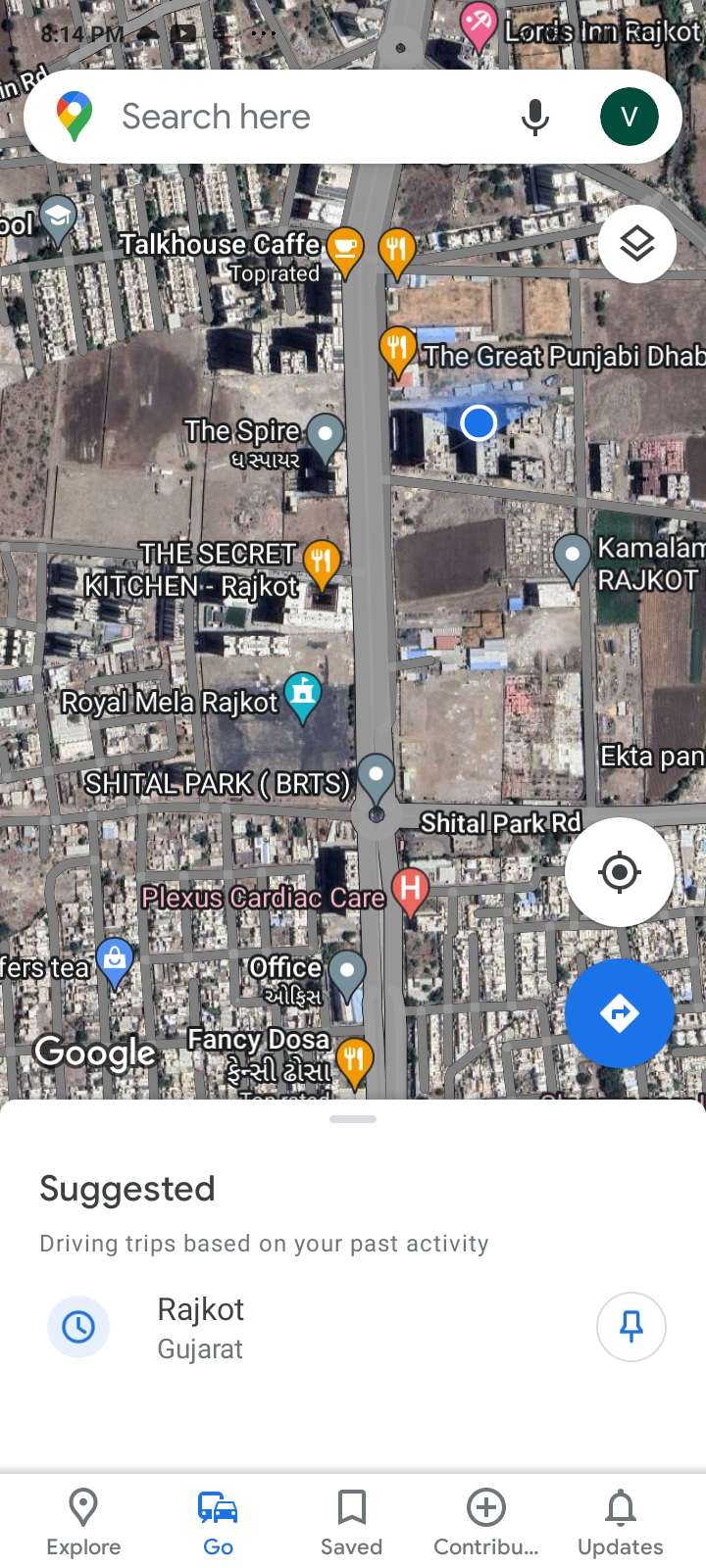Screen dimensions: 706x1568
Task: Select the suggested Rajkot Gujarat trip
Action: pyautogui.click(x=201, y=1327)
